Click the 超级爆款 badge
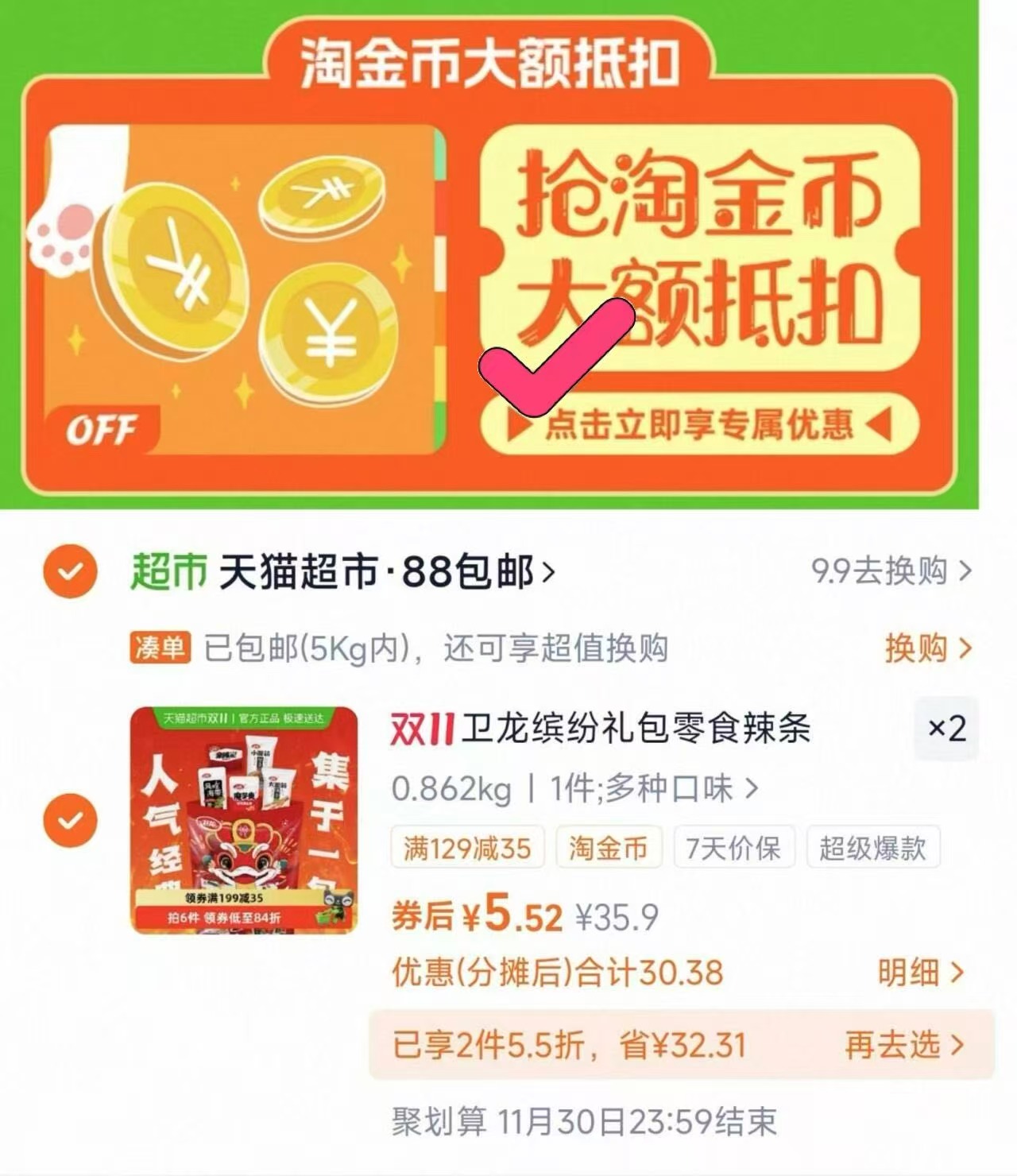Image resolution: width=1017 pixels, height=1176 pixels. tap(872, 848)
